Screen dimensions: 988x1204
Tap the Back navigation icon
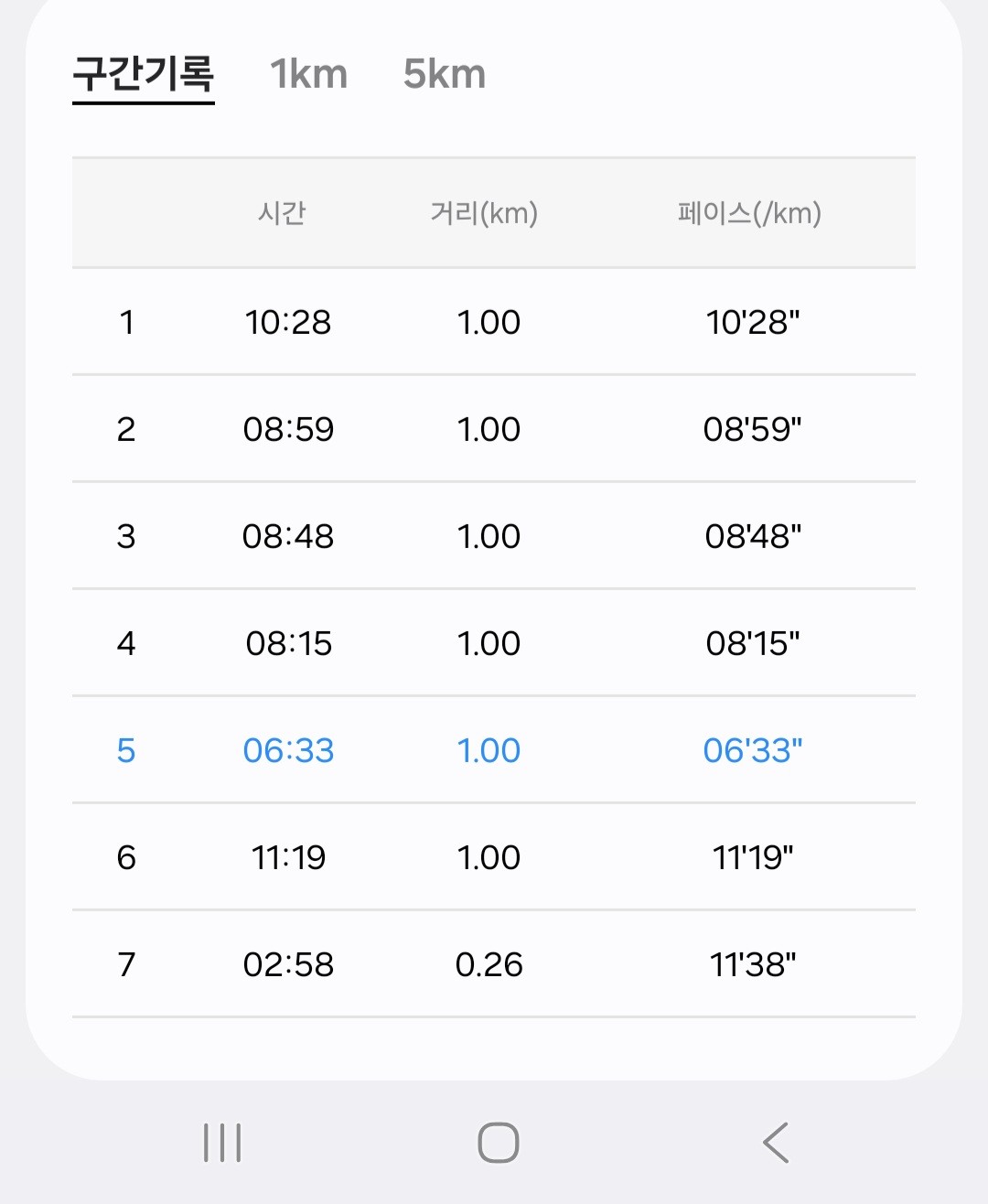pos(773,1140)
